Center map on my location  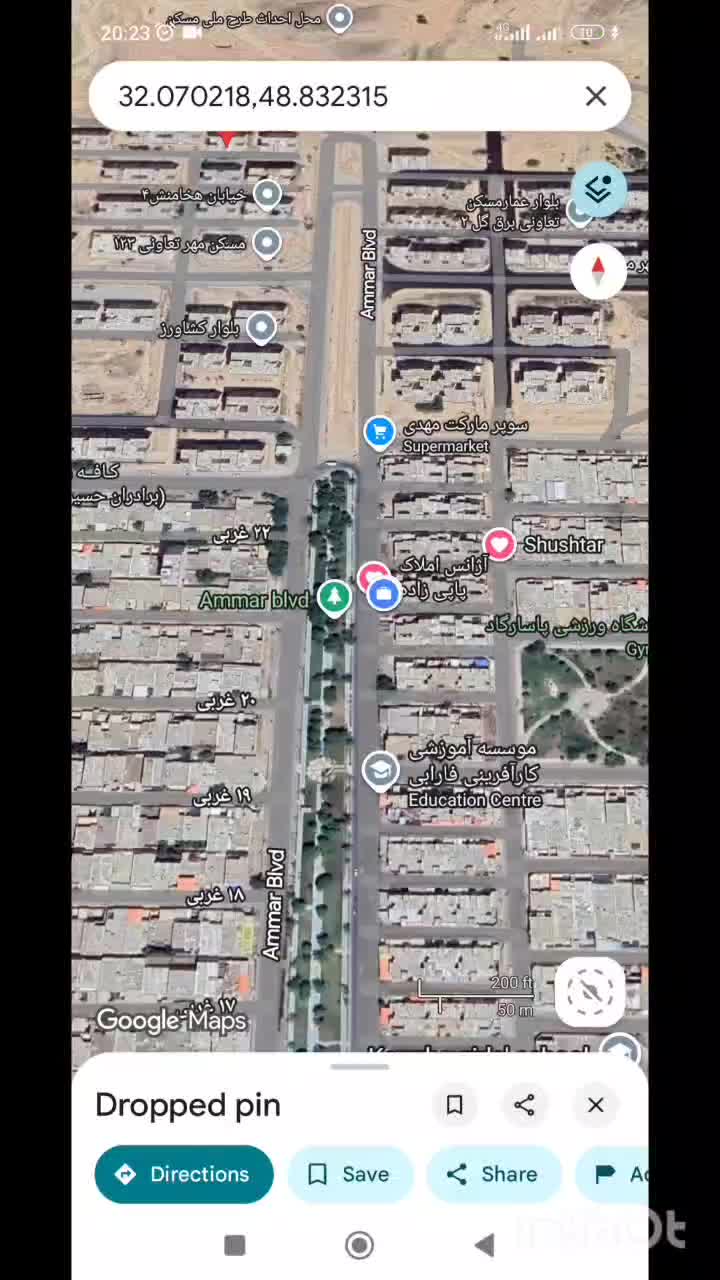pyautogui.click(x=589, y=992)
